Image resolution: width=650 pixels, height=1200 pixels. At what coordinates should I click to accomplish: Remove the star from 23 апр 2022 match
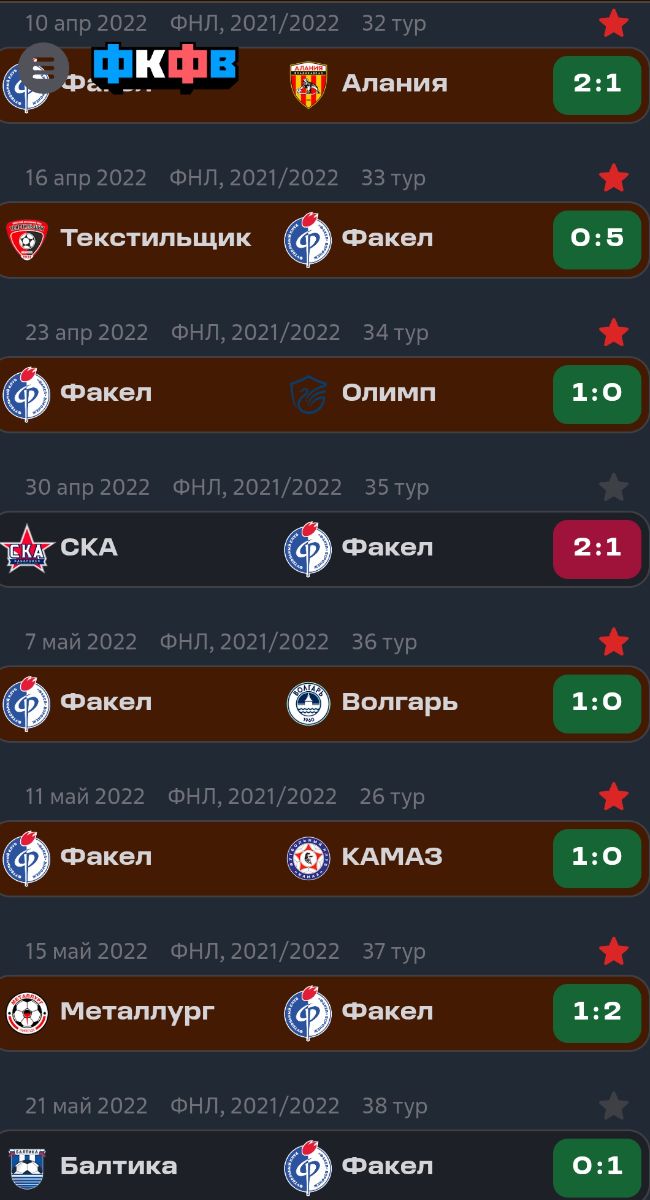(613, 332)
